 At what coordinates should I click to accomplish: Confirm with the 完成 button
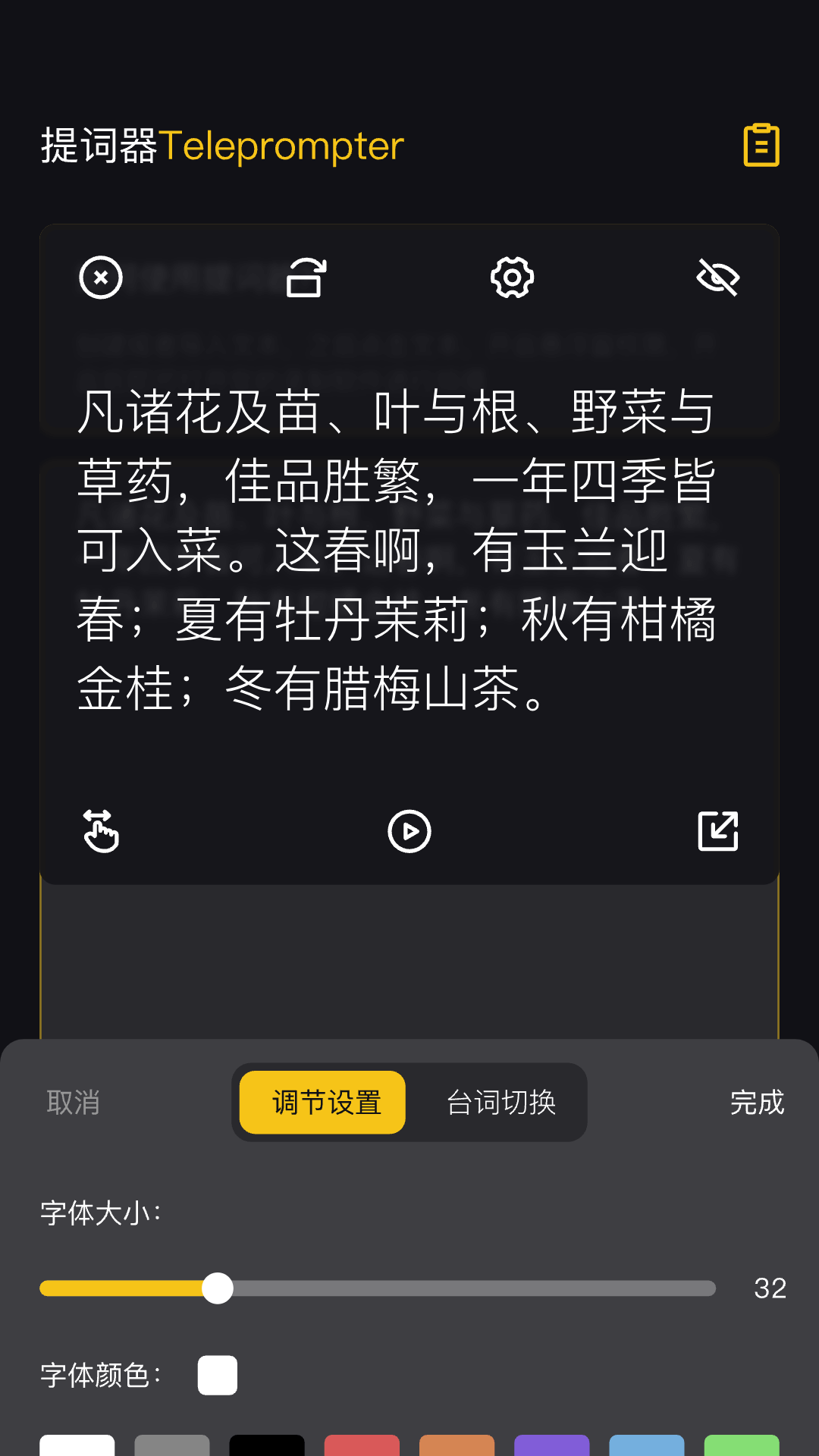coord(757,1102)
